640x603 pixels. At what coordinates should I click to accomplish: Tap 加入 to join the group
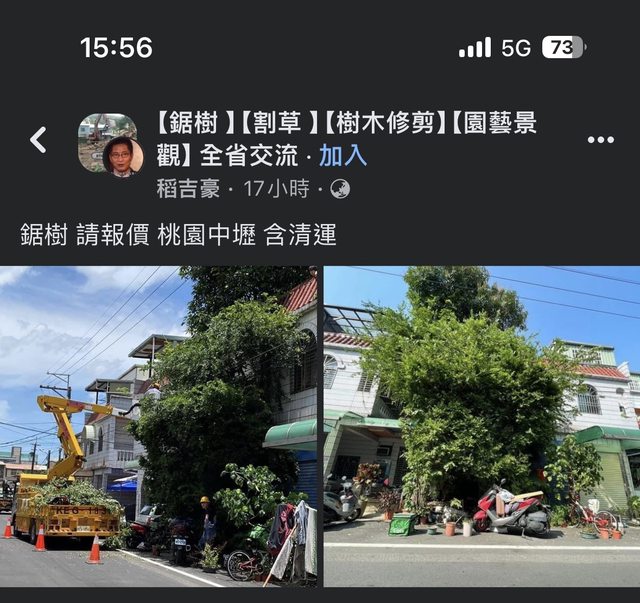343,156
